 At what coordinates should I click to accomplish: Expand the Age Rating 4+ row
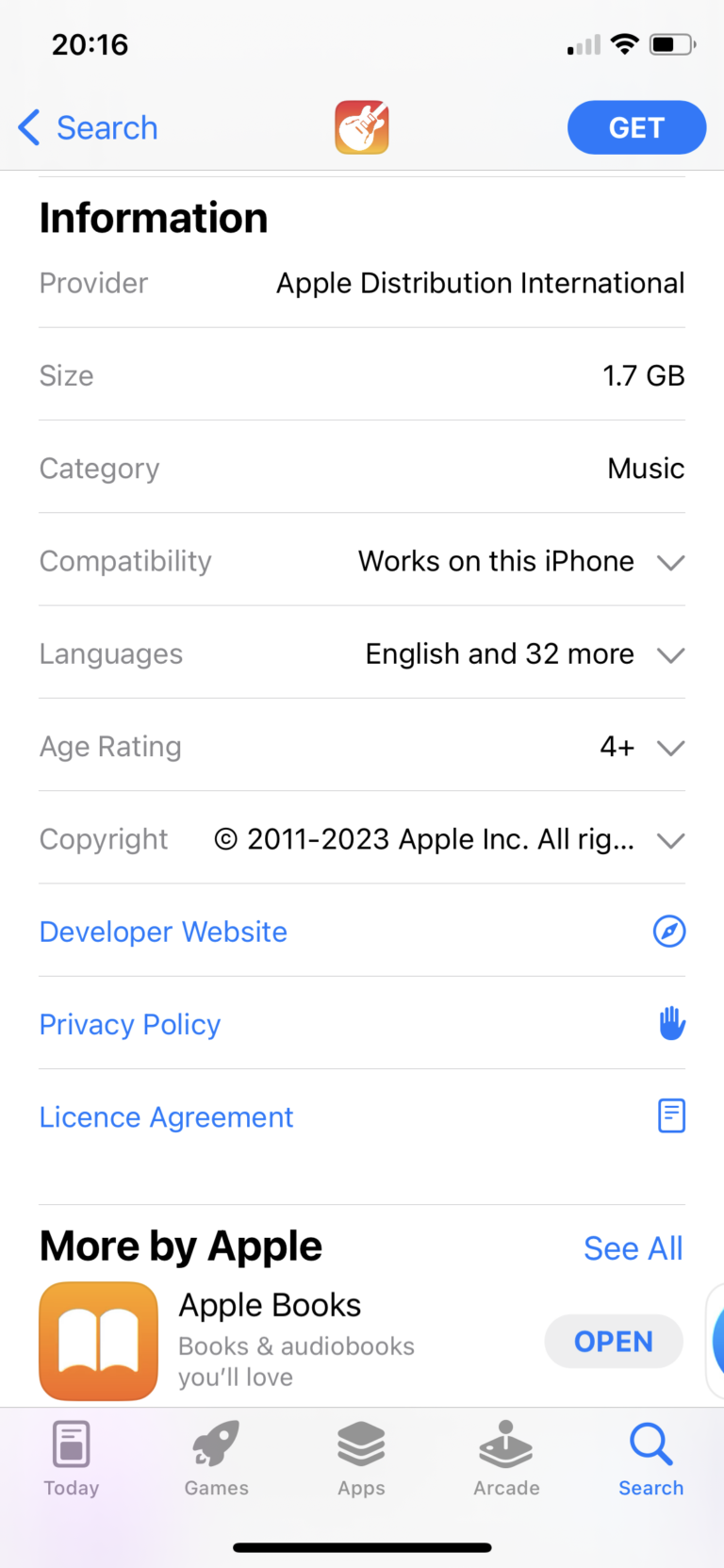[x=670, y=748]
